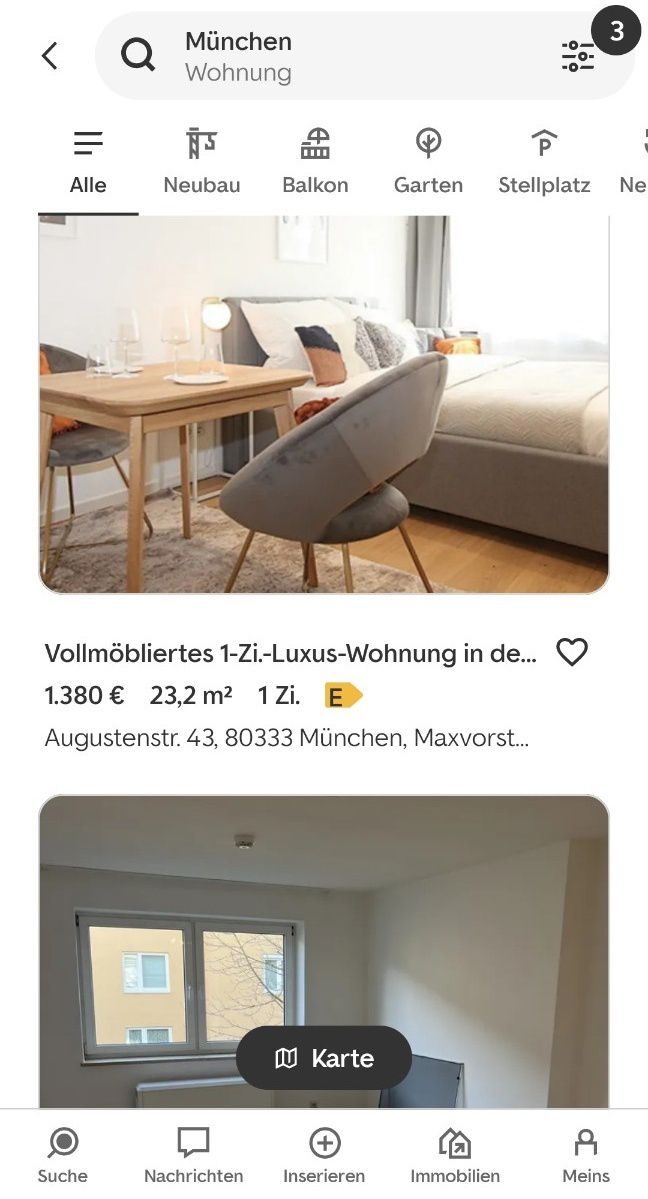The width and height of the screenshot is (648, 1199).
Task: Filter listings by Balkon
Action: point(315,163)
